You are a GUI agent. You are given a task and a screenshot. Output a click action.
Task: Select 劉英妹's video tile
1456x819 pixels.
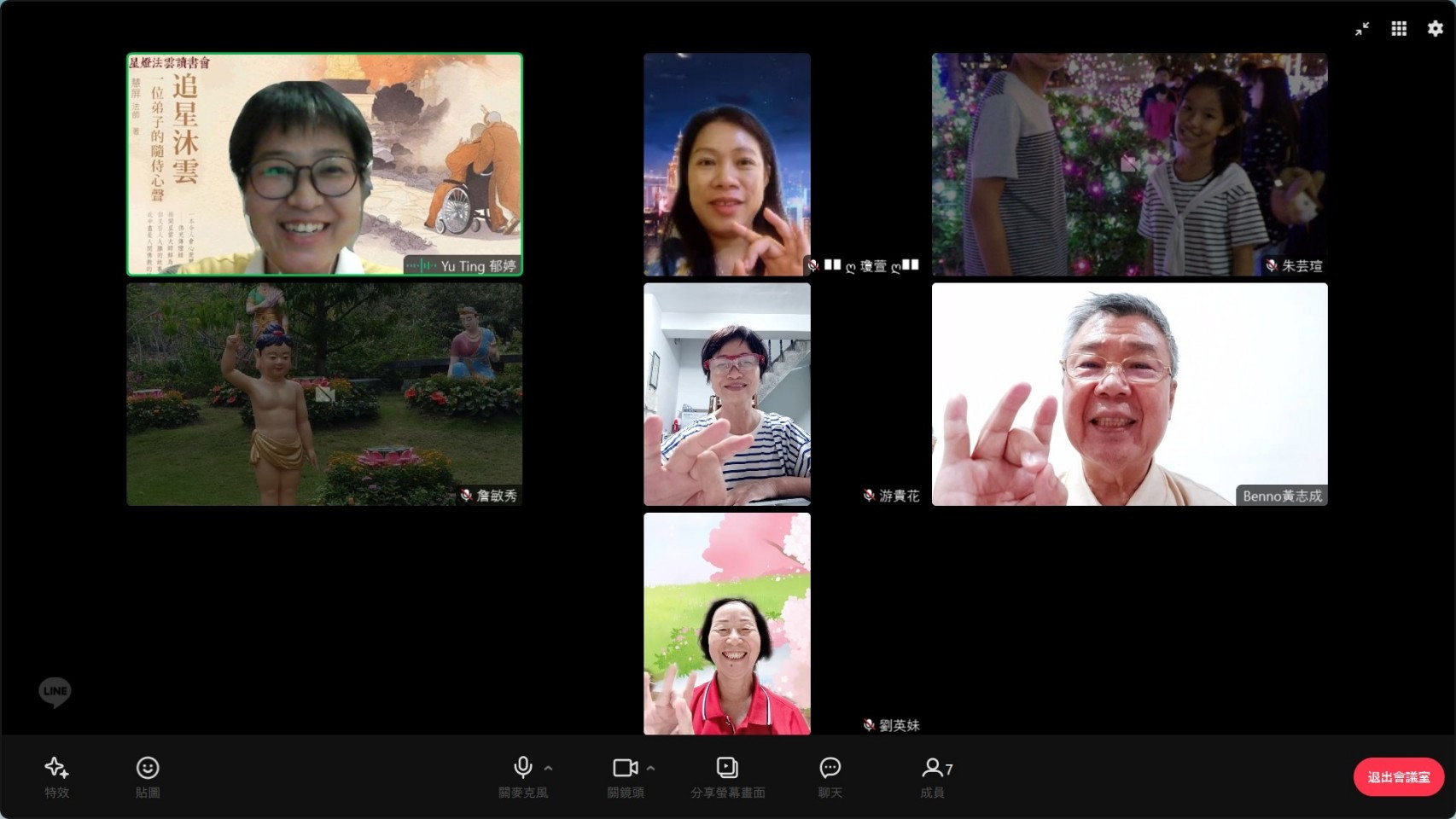[x=727, y=624]
